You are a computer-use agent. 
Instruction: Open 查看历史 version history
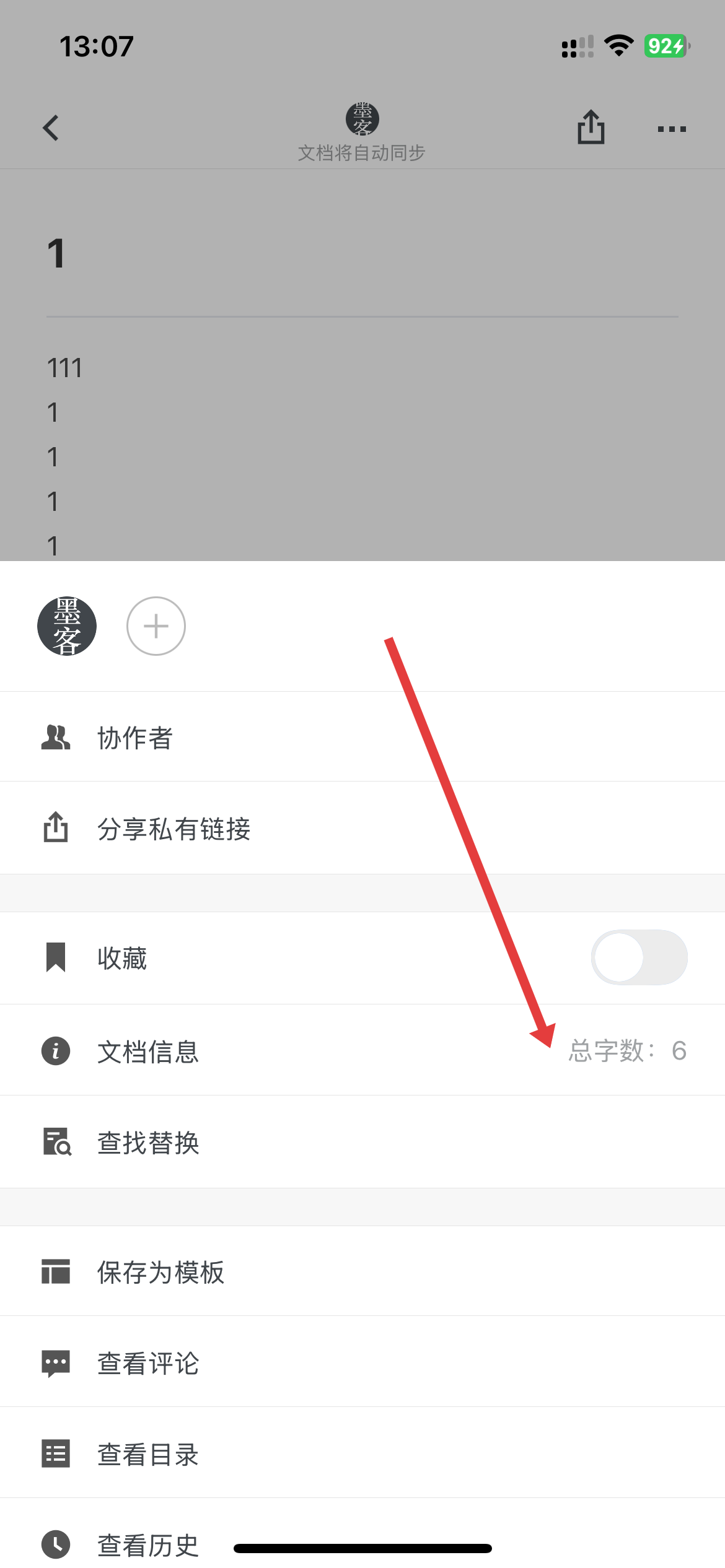click(x=147, y=1544)
